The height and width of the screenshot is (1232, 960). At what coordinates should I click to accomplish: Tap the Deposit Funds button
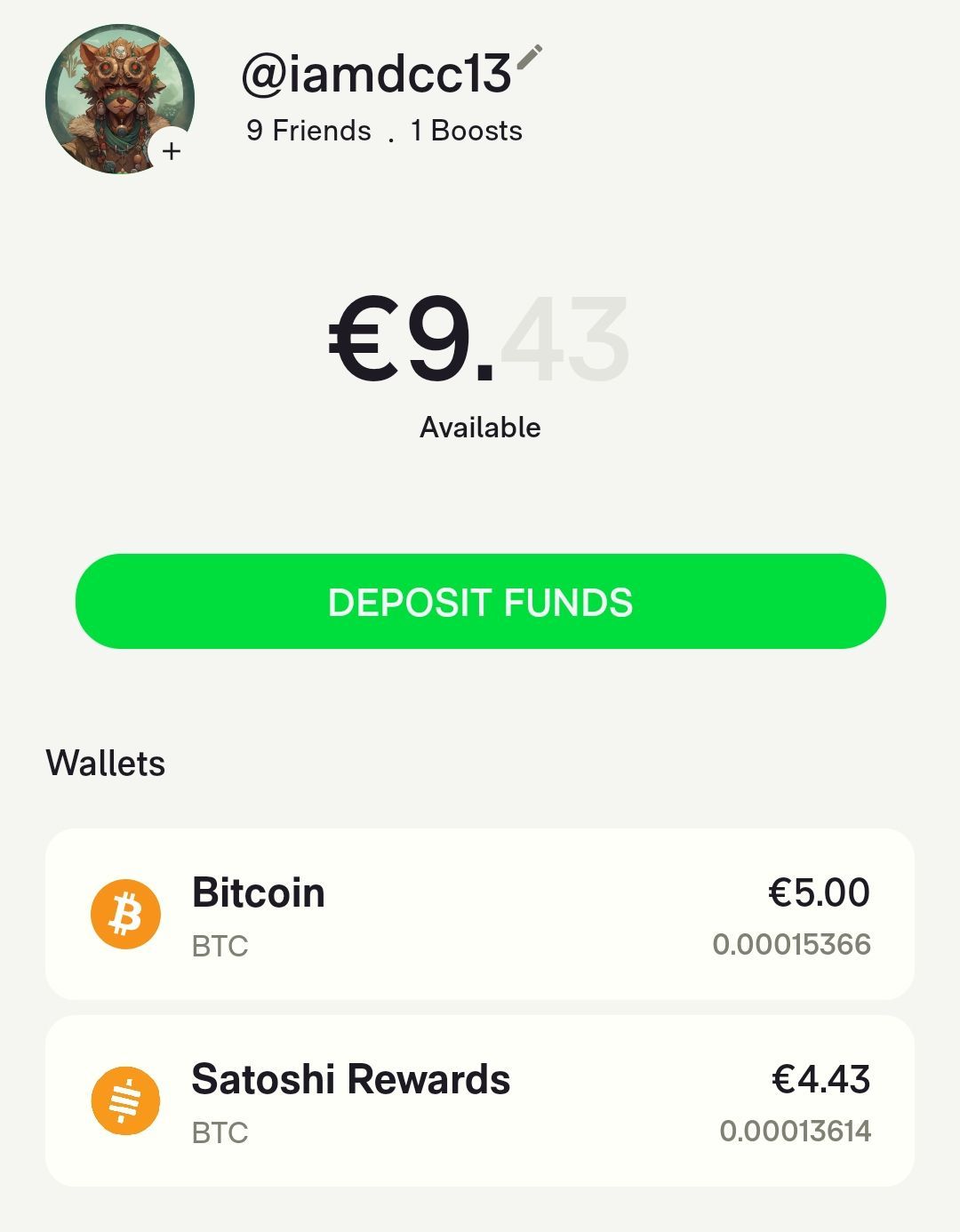[x=480, y=602]
